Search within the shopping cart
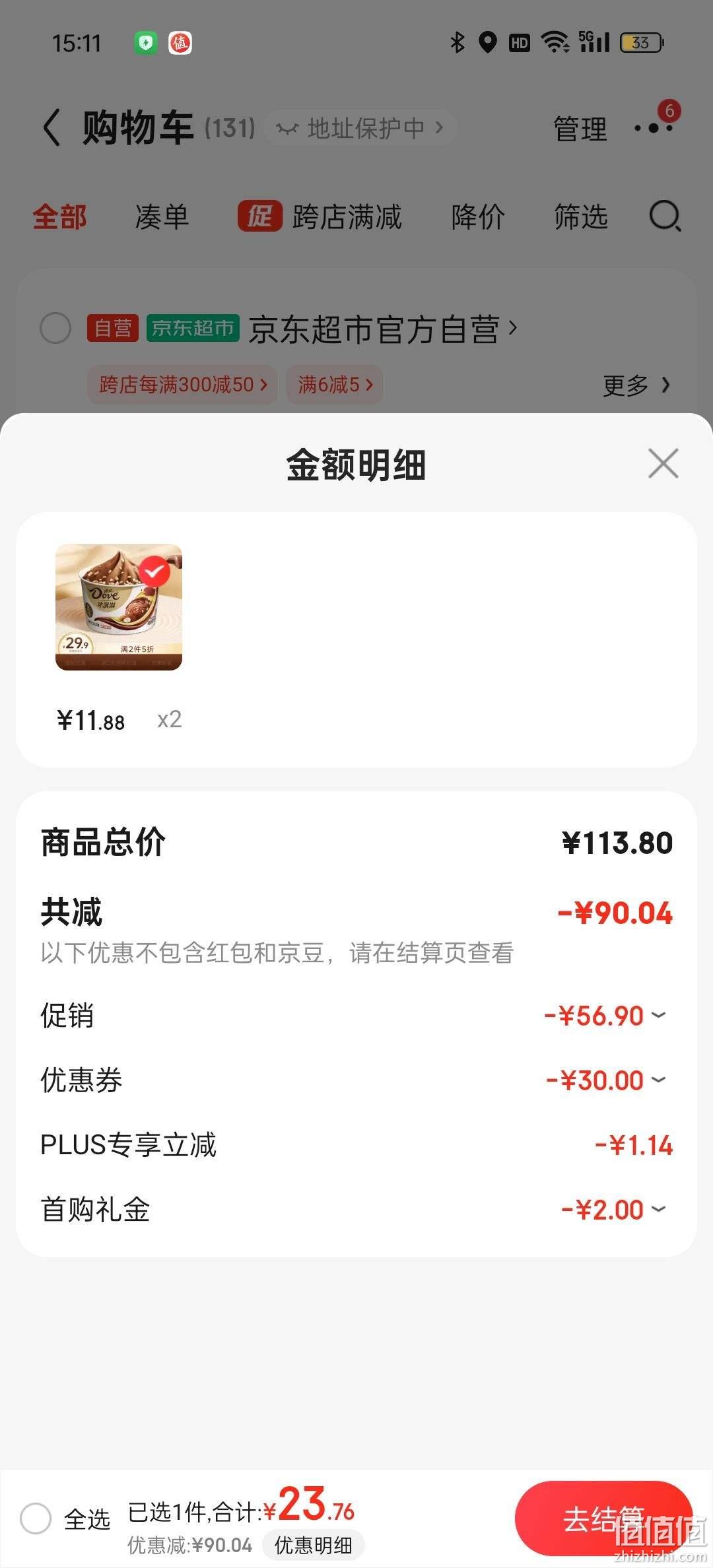Screen dimensions: 713x1568 pos(665,216)
